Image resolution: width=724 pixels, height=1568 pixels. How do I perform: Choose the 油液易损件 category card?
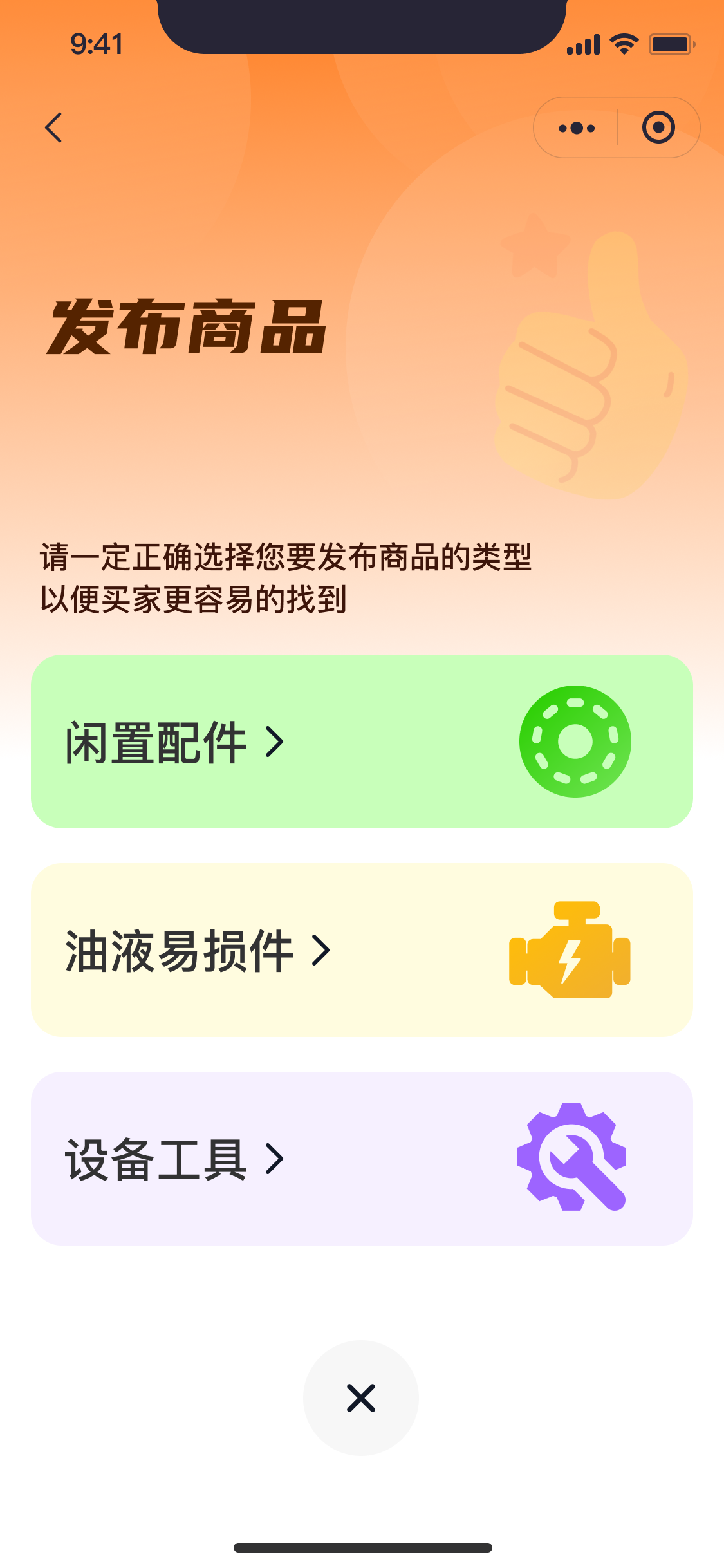click(x=362, y=950)
